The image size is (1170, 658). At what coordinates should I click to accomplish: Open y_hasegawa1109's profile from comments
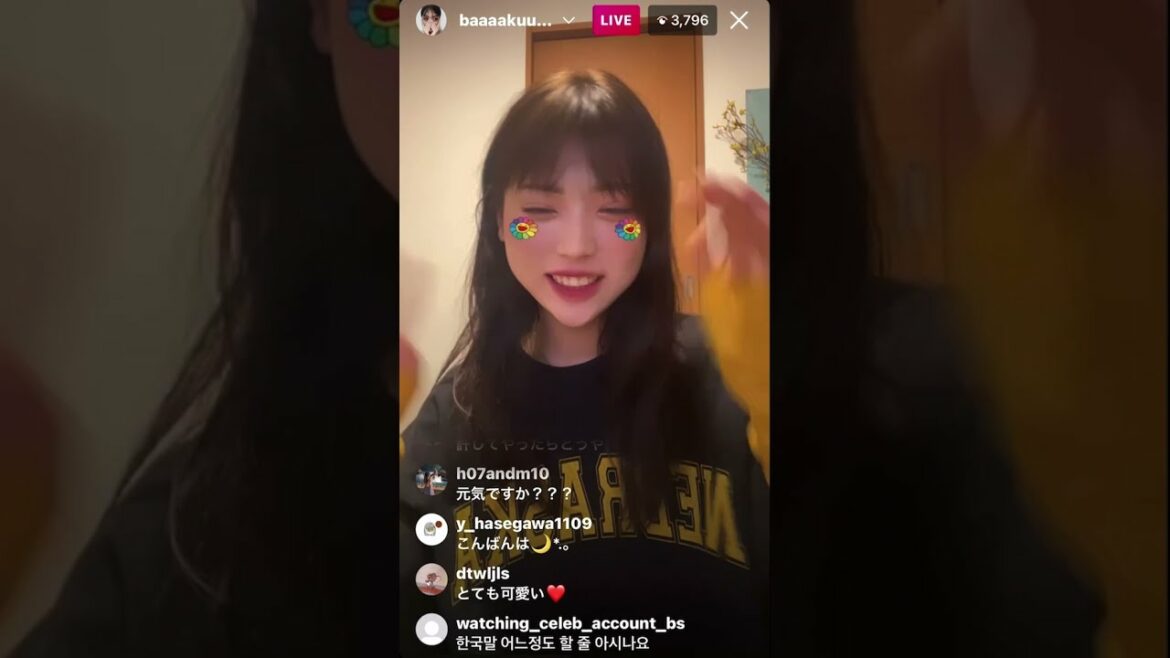[x=431, y=530]
